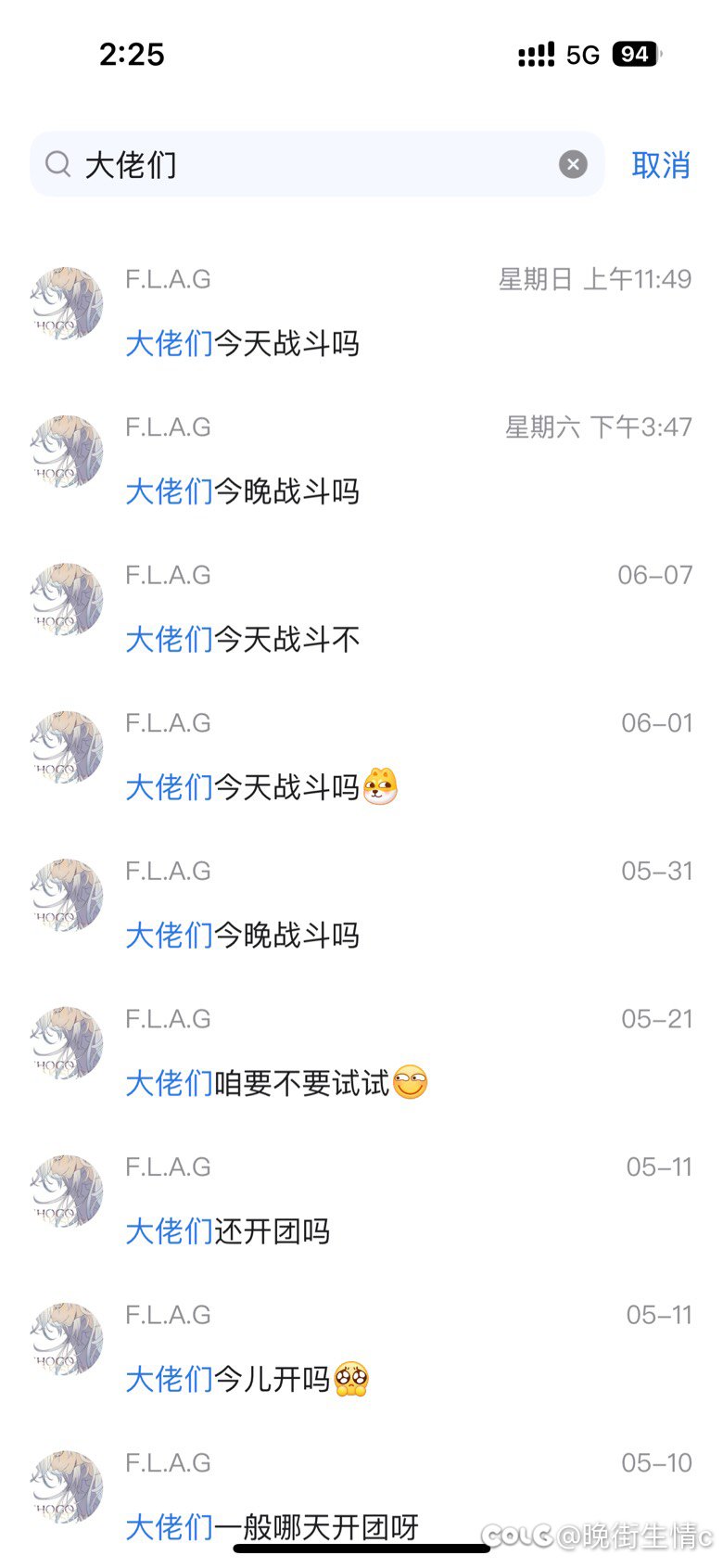
Task: Clear the search text with the X icon
Action: 573,165
